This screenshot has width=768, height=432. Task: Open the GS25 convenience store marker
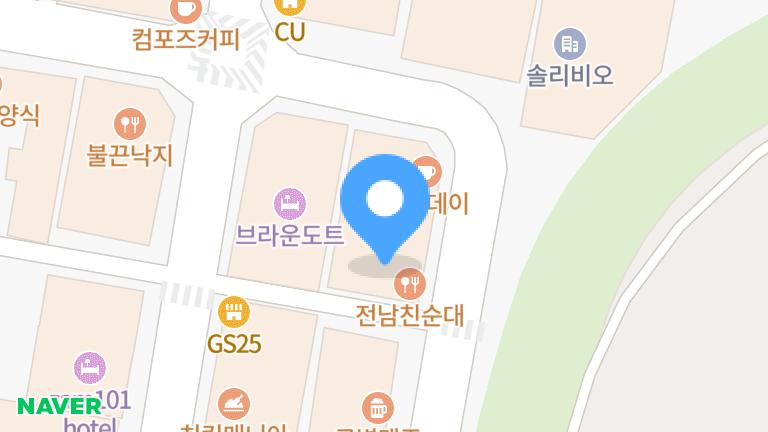click(233, 311)
